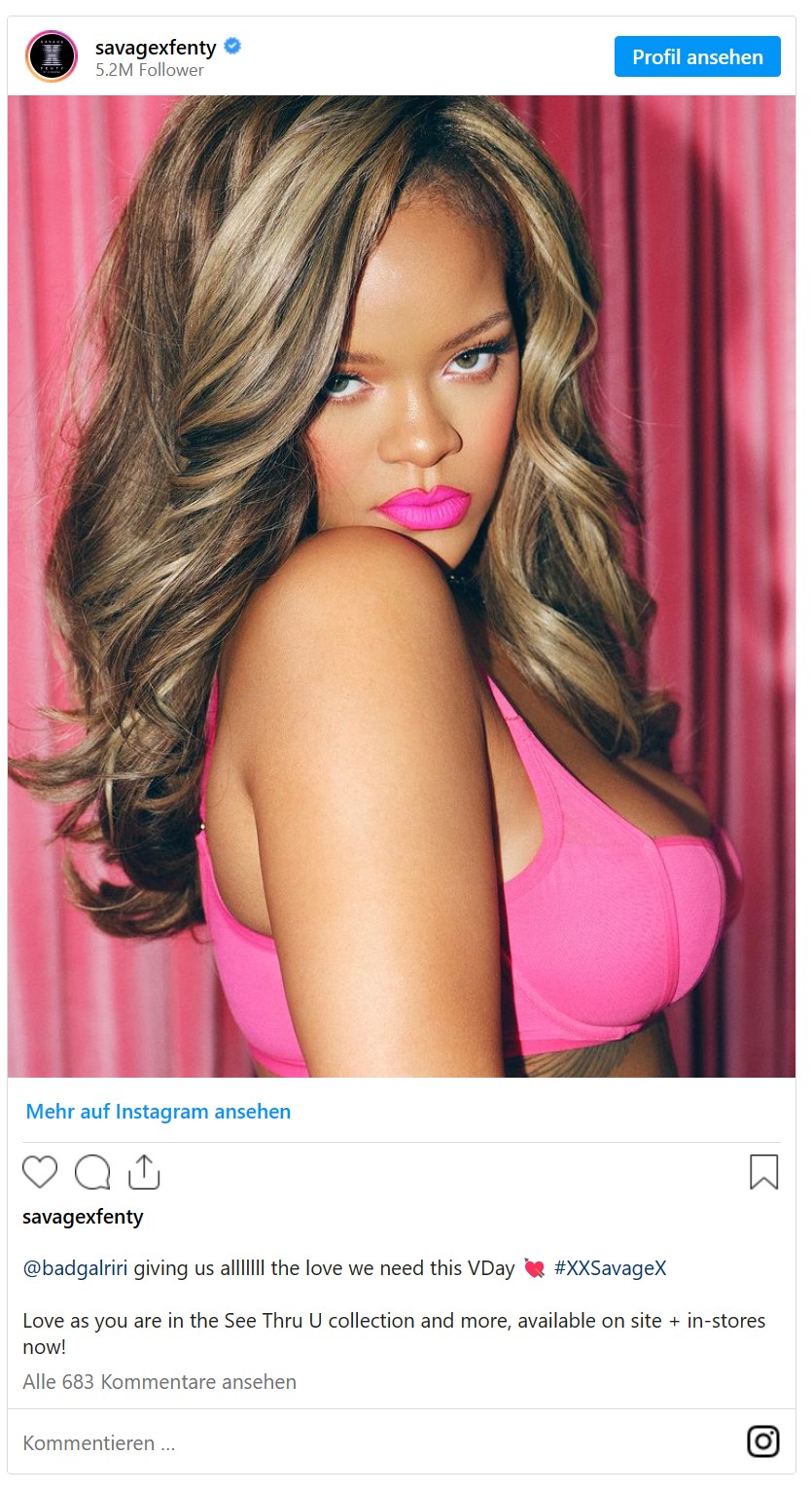Open Mehr auf Instagram ansehen link

(159, 1111)
